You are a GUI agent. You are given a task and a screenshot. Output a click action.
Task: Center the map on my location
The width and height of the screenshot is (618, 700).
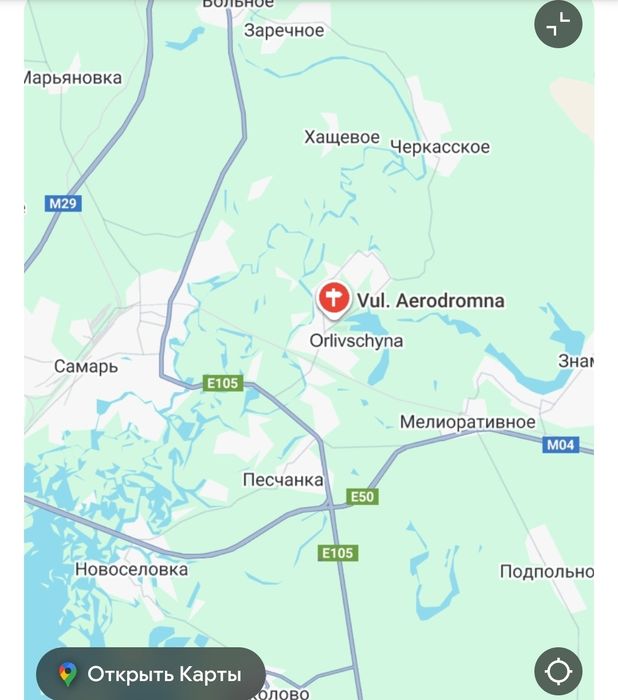[x=558, y=671]
